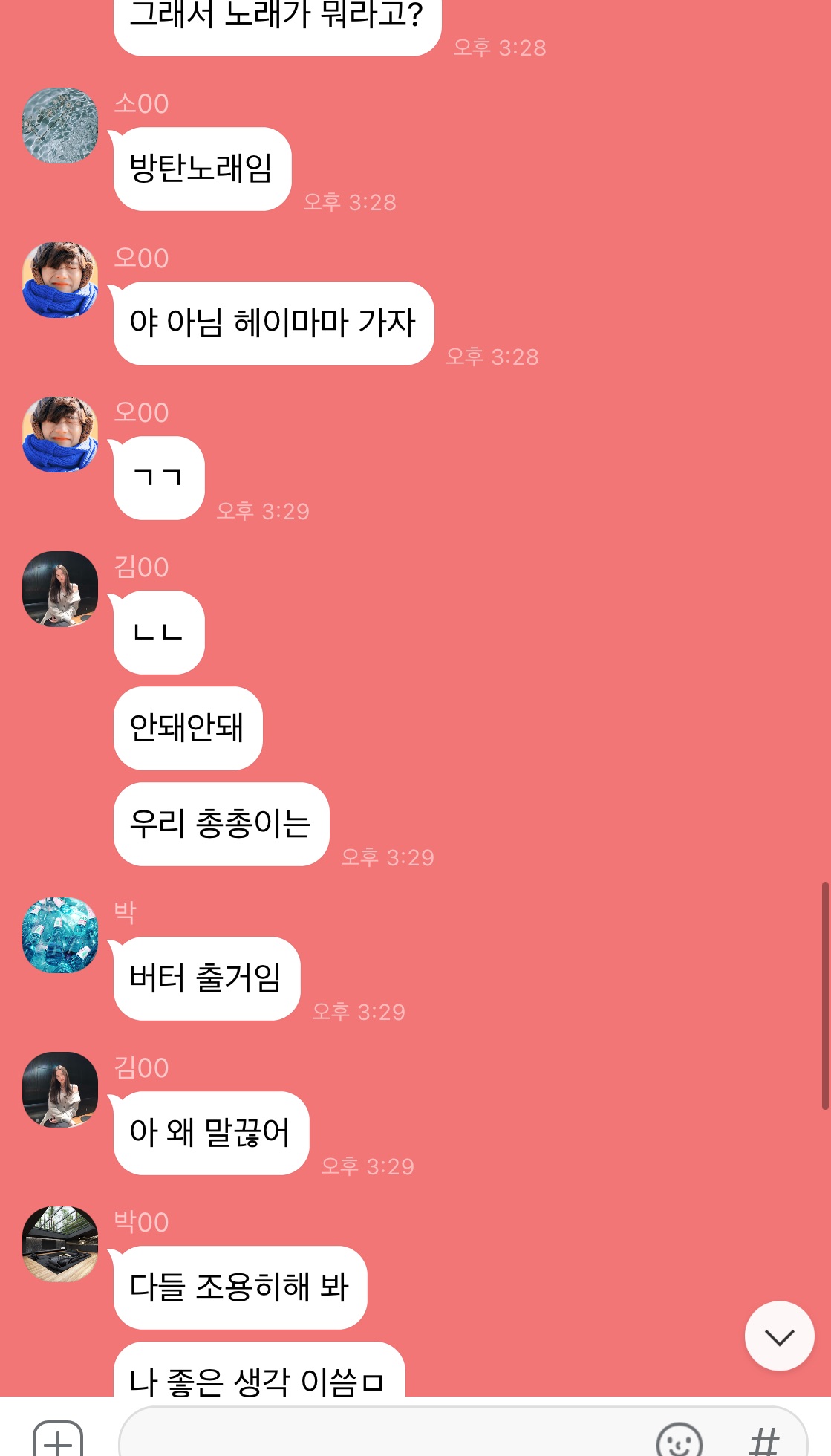Open 박00's profile picture
The height and width of the screenshot is (1456, 831).
point(60,1244)
